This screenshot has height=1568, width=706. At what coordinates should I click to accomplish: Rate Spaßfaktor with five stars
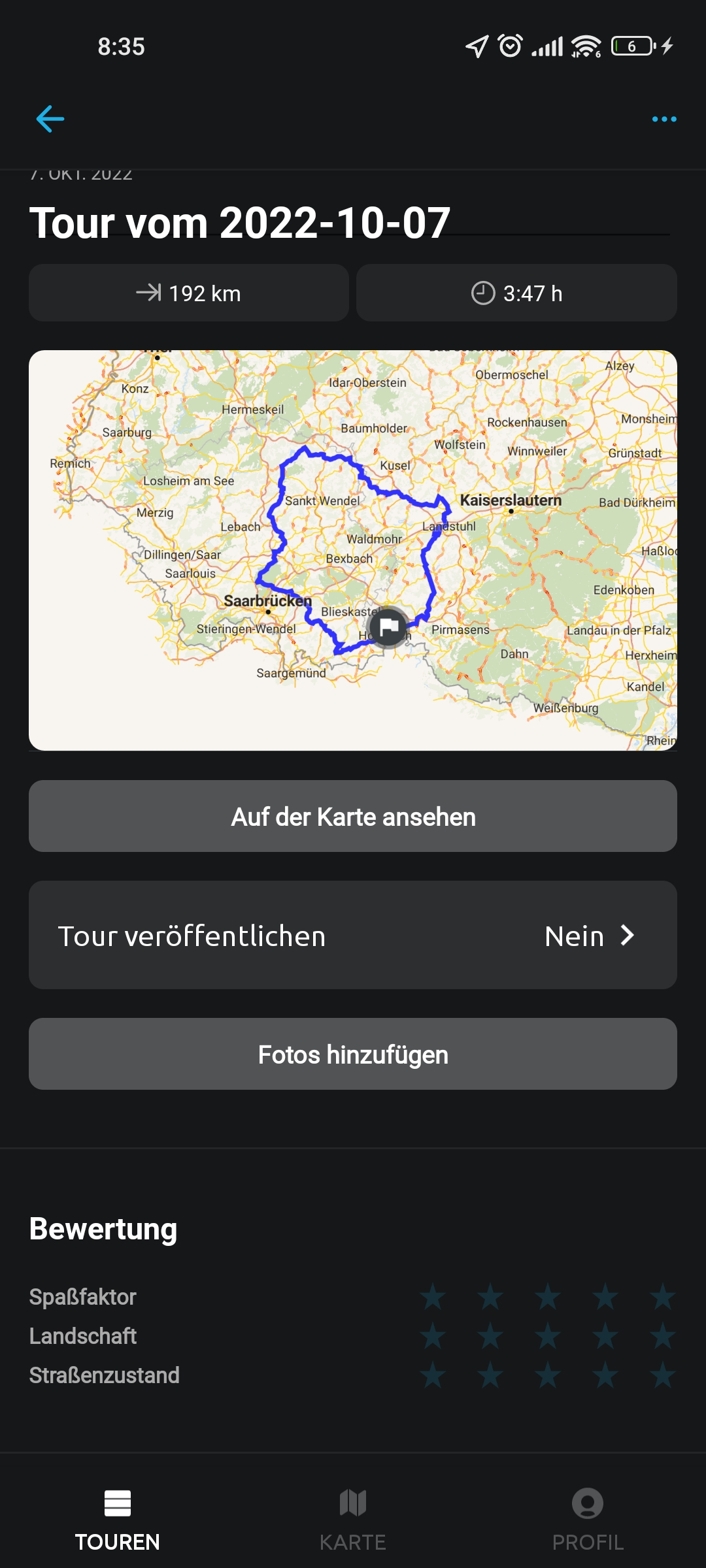(662, 1297)
